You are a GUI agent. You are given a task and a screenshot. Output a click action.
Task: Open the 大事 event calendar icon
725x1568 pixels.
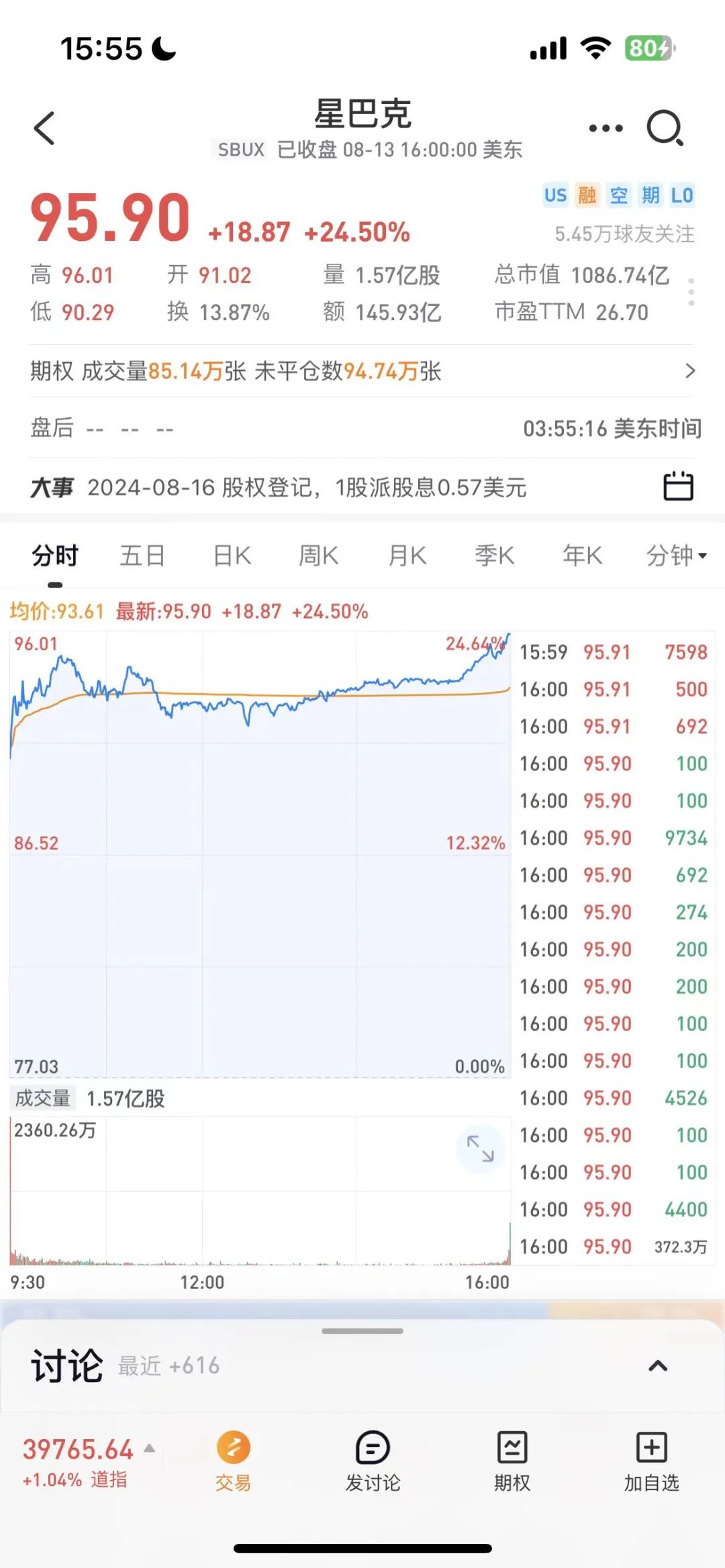pos(678,485)
